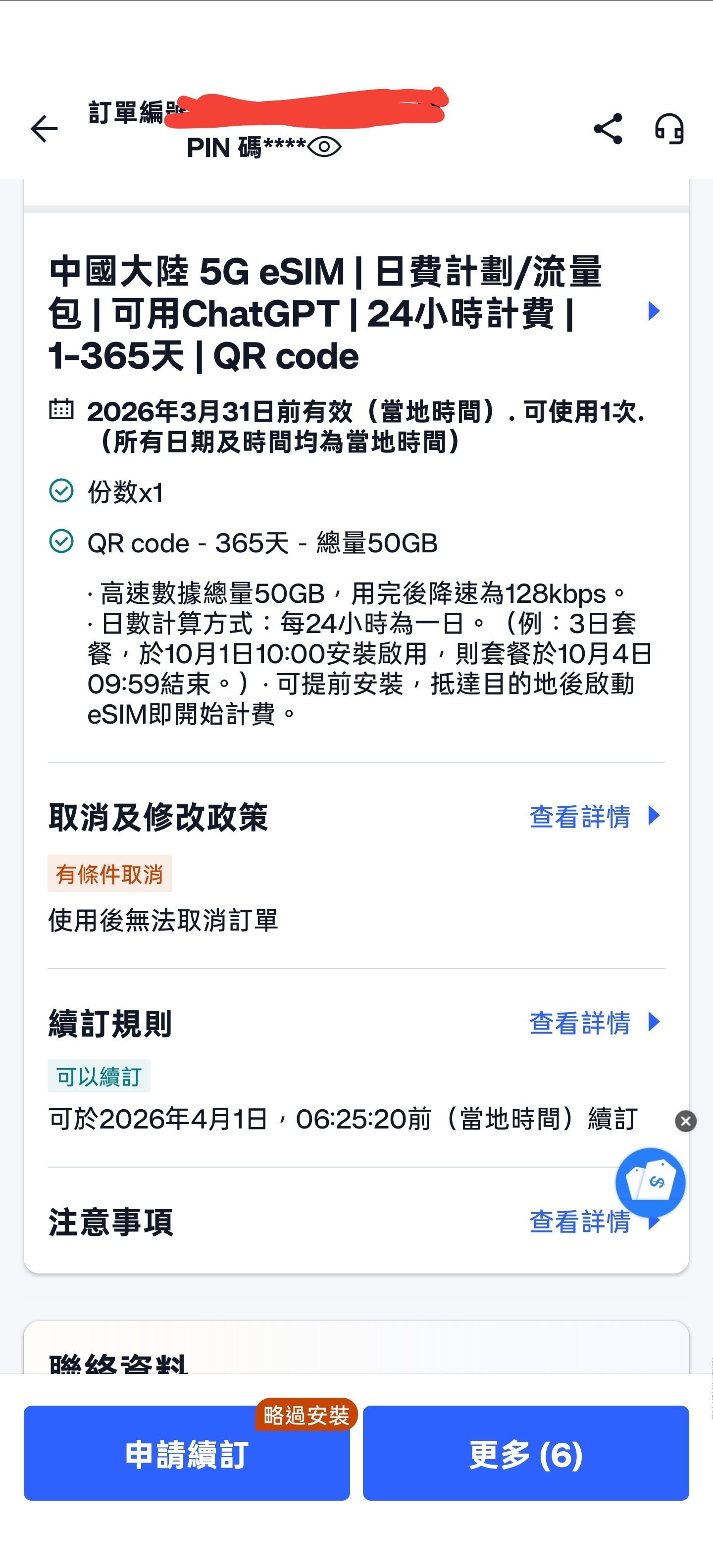Reveal the hidden PIN code
This screenshot has width=713, height=1568.
pos(324,147)
